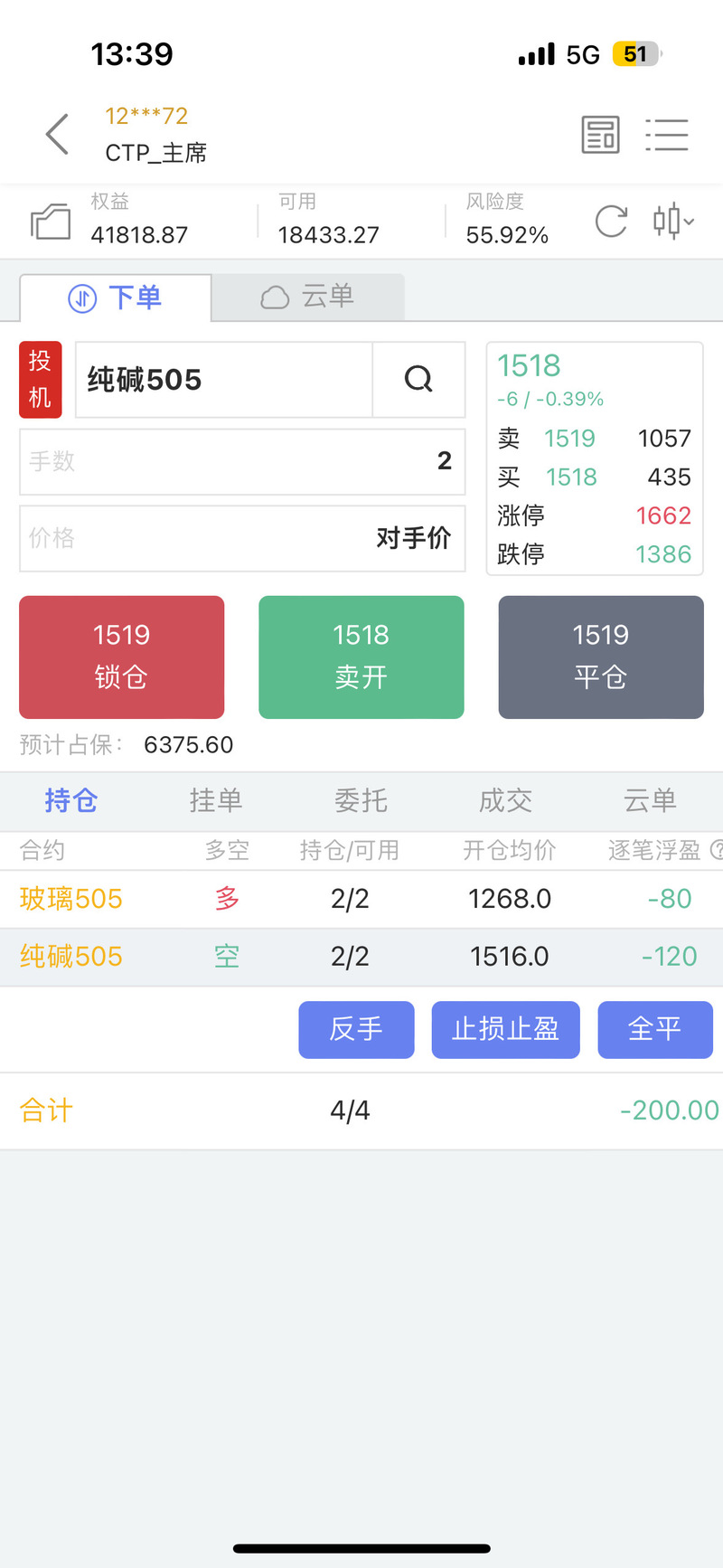Screen dimensions: 723x1568
Task: Open the 成交 trades tab
Action: coord(505,801)
